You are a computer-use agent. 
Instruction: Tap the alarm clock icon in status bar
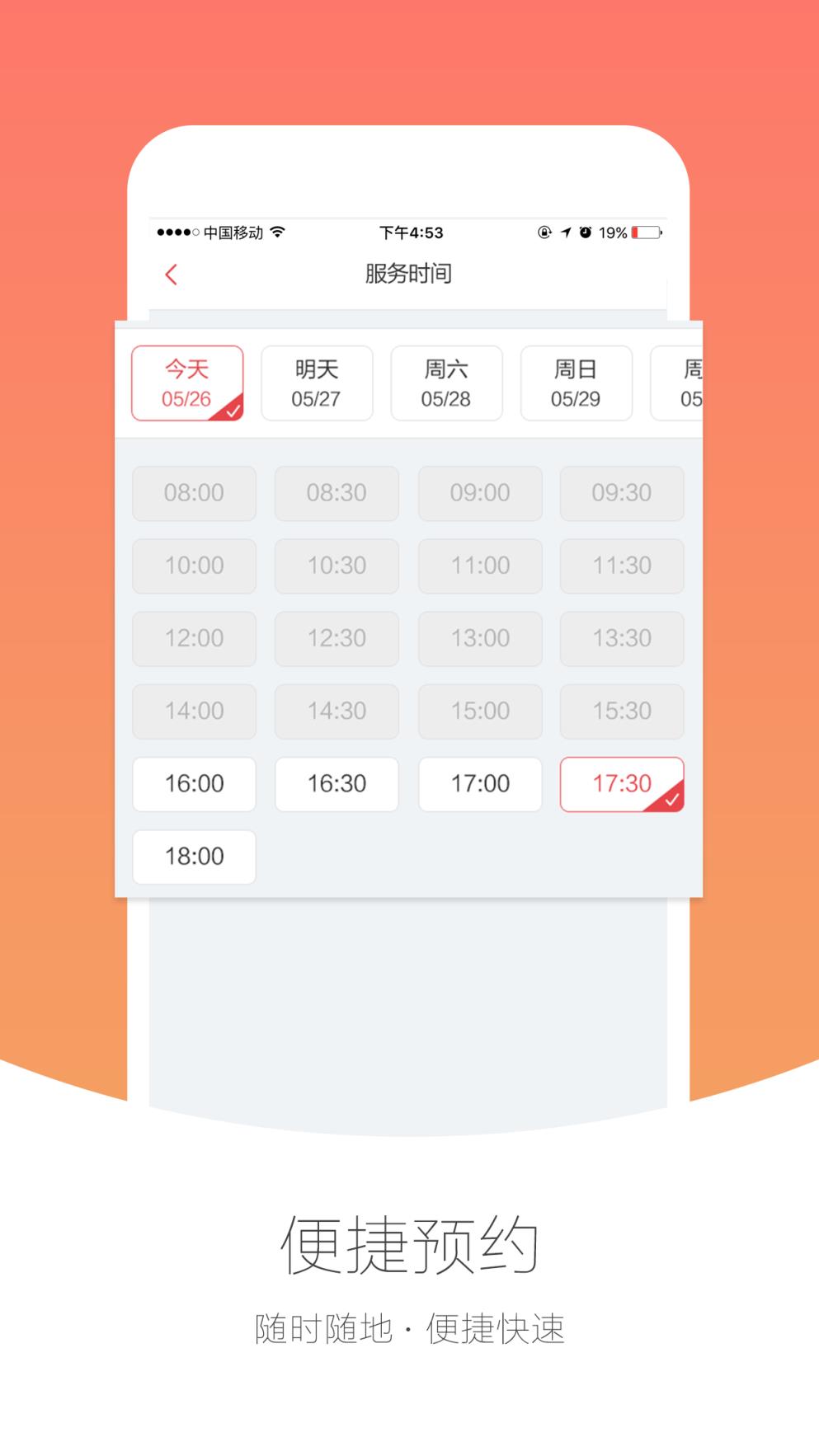(586, 233)
